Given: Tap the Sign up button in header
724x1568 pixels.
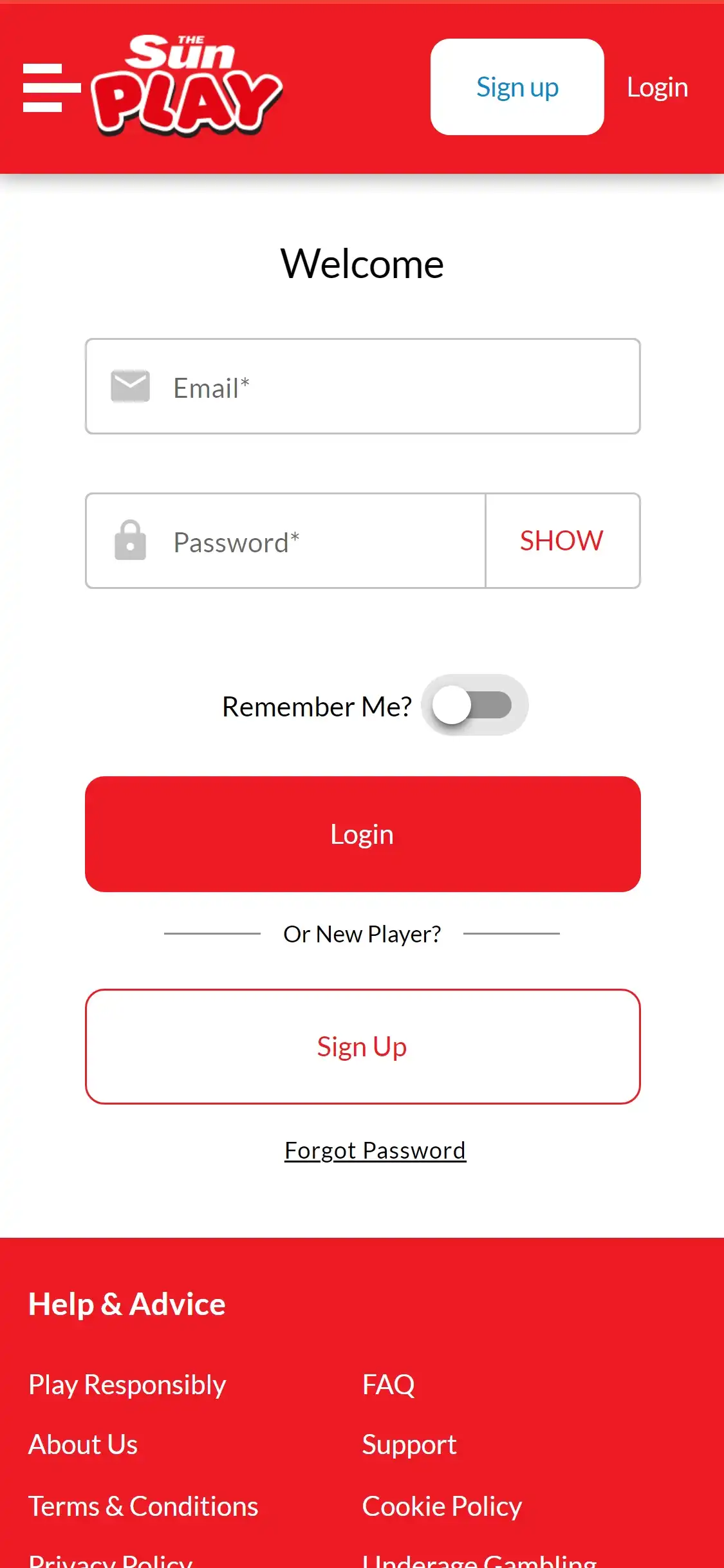Looking at the screenshot, I should (517, 87).
